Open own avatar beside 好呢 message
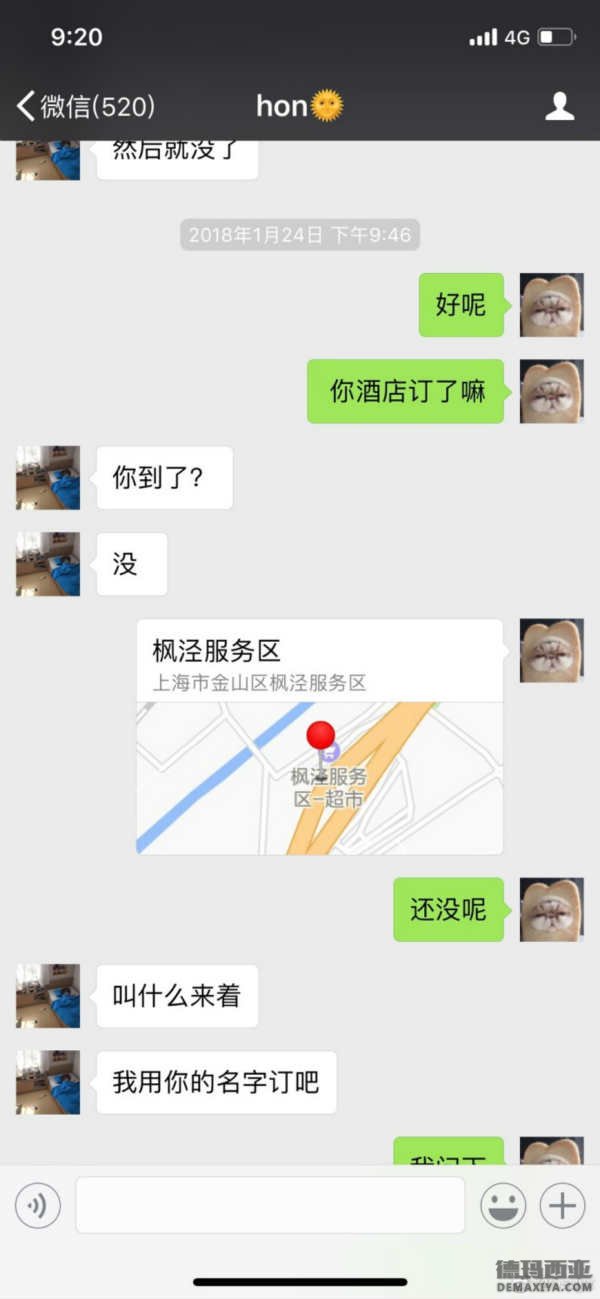The width and height of the screenshot is (600, 1299). (551, 305)
